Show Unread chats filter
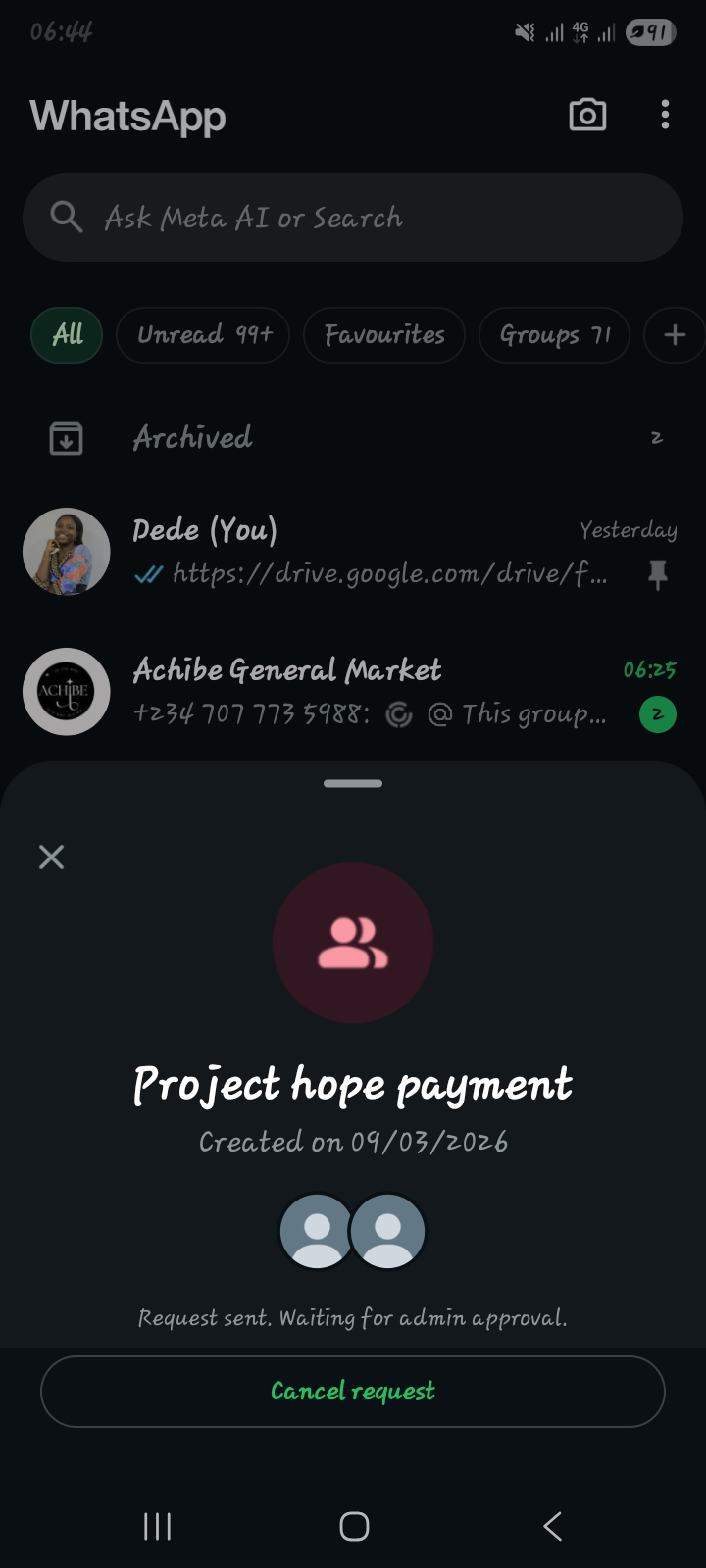Image resolution: width=706 pixels, height=1568 pixels. pyautogui.click(x=203, y=335)
